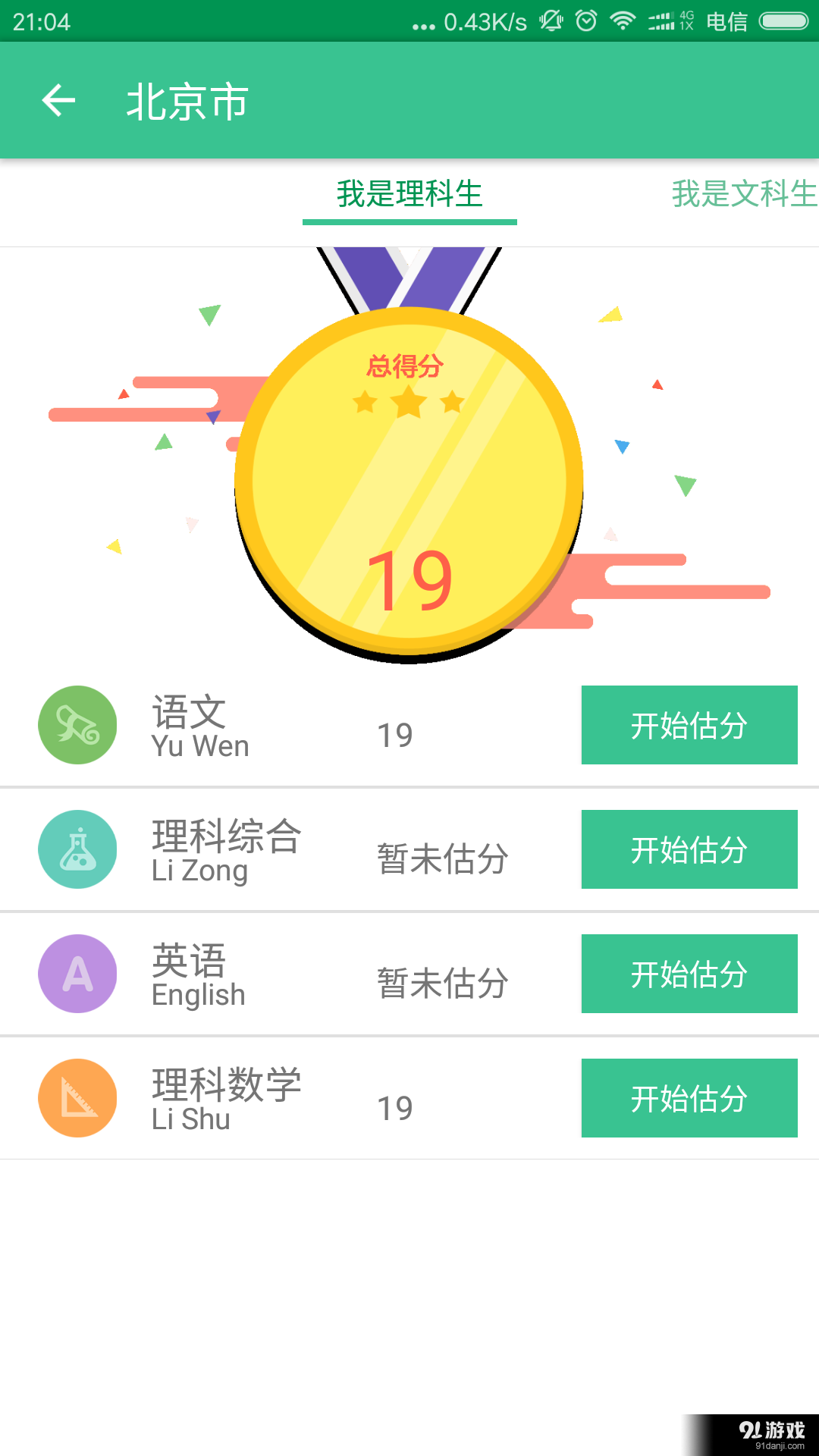Click the 英语 letter A icon
The image size is (819, 1456).
point(77,974)
